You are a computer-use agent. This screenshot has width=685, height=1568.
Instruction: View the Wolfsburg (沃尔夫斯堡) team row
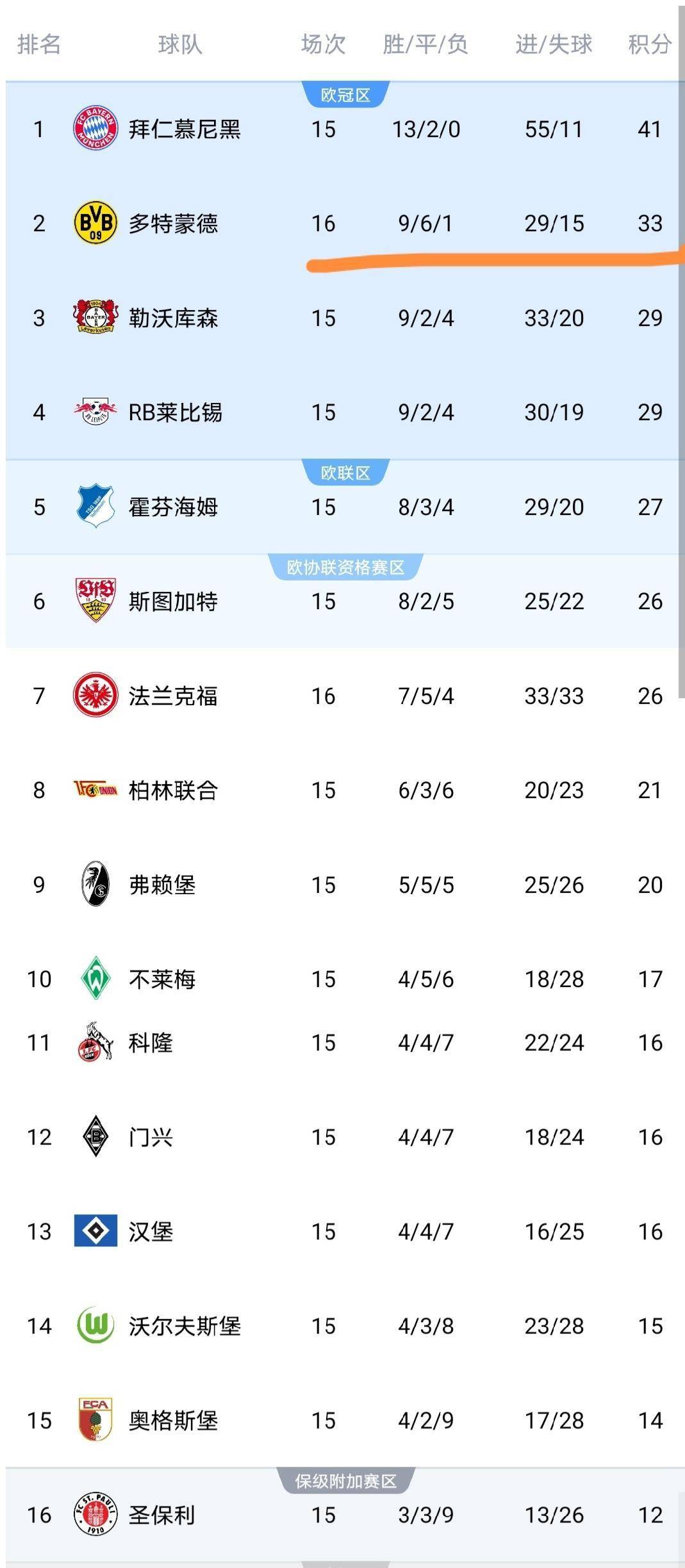(185, 1326)
